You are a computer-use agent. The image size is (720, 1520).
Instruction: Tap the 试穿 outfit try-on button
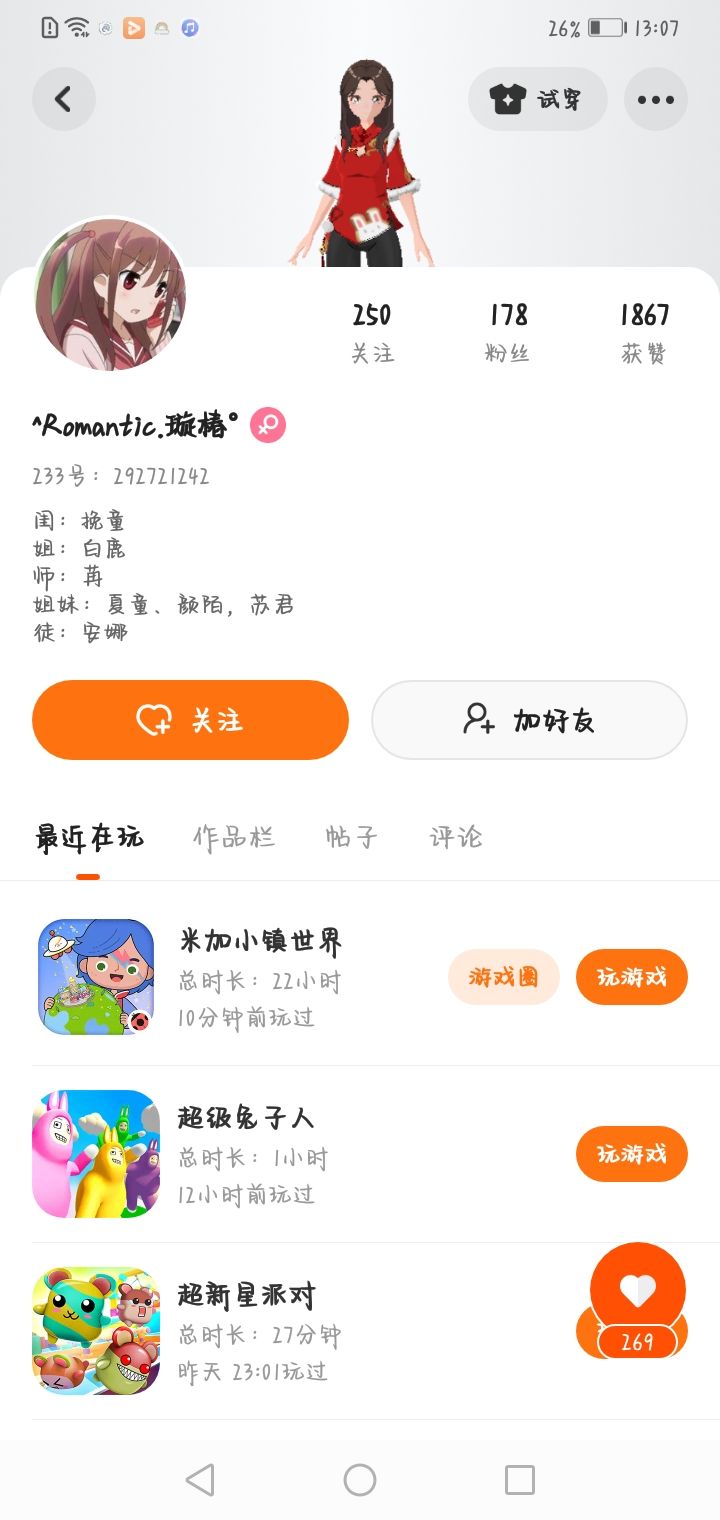(x=537, y=99)
